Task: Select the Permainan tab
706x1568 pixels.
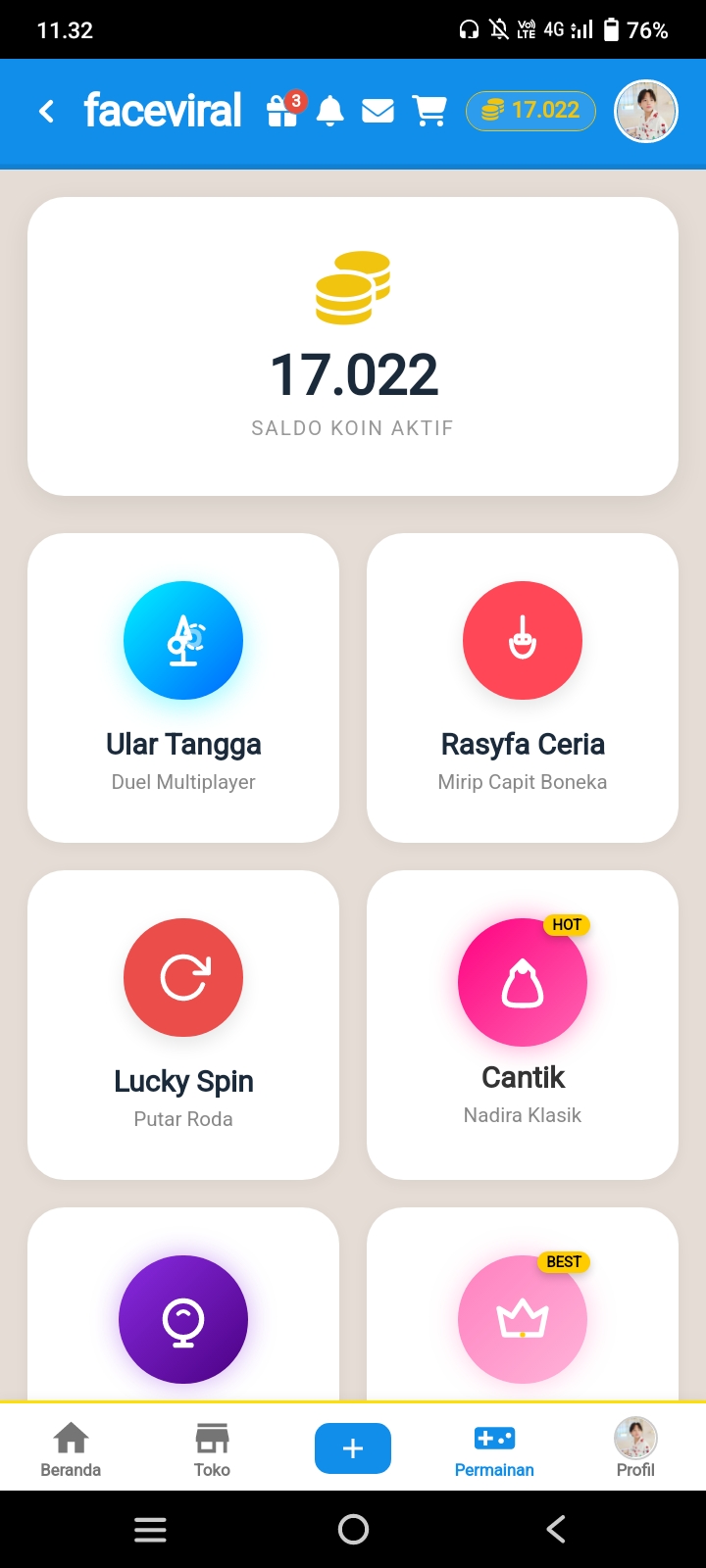Action: pyautogui.click(x=494, y=1449)
